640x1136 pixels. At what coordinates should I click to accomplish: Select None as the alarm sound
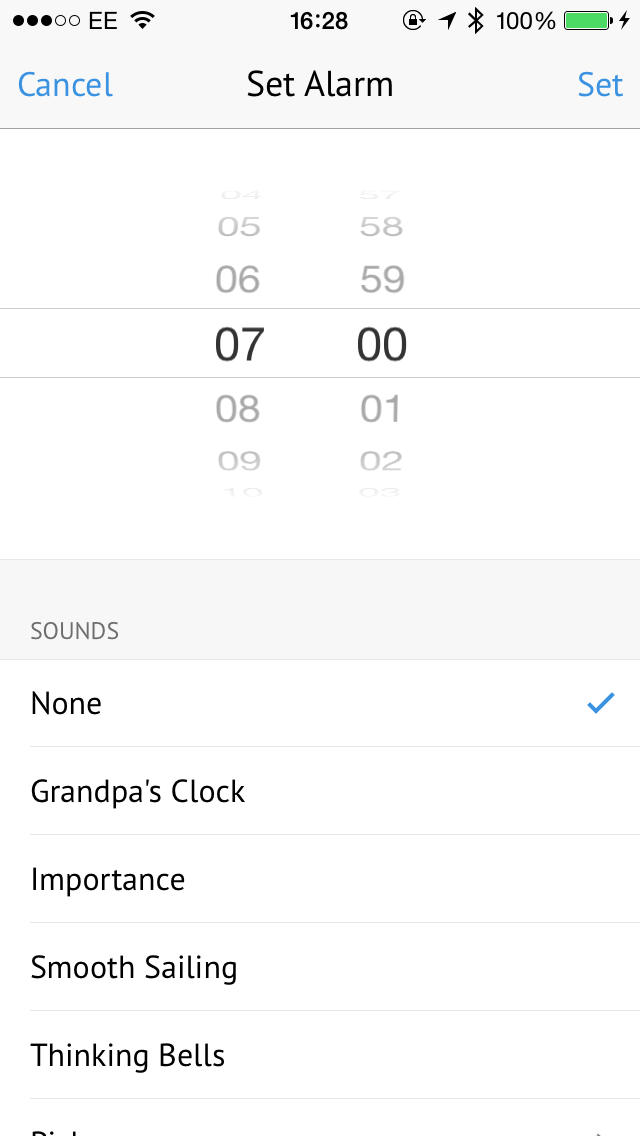[320, 703]
